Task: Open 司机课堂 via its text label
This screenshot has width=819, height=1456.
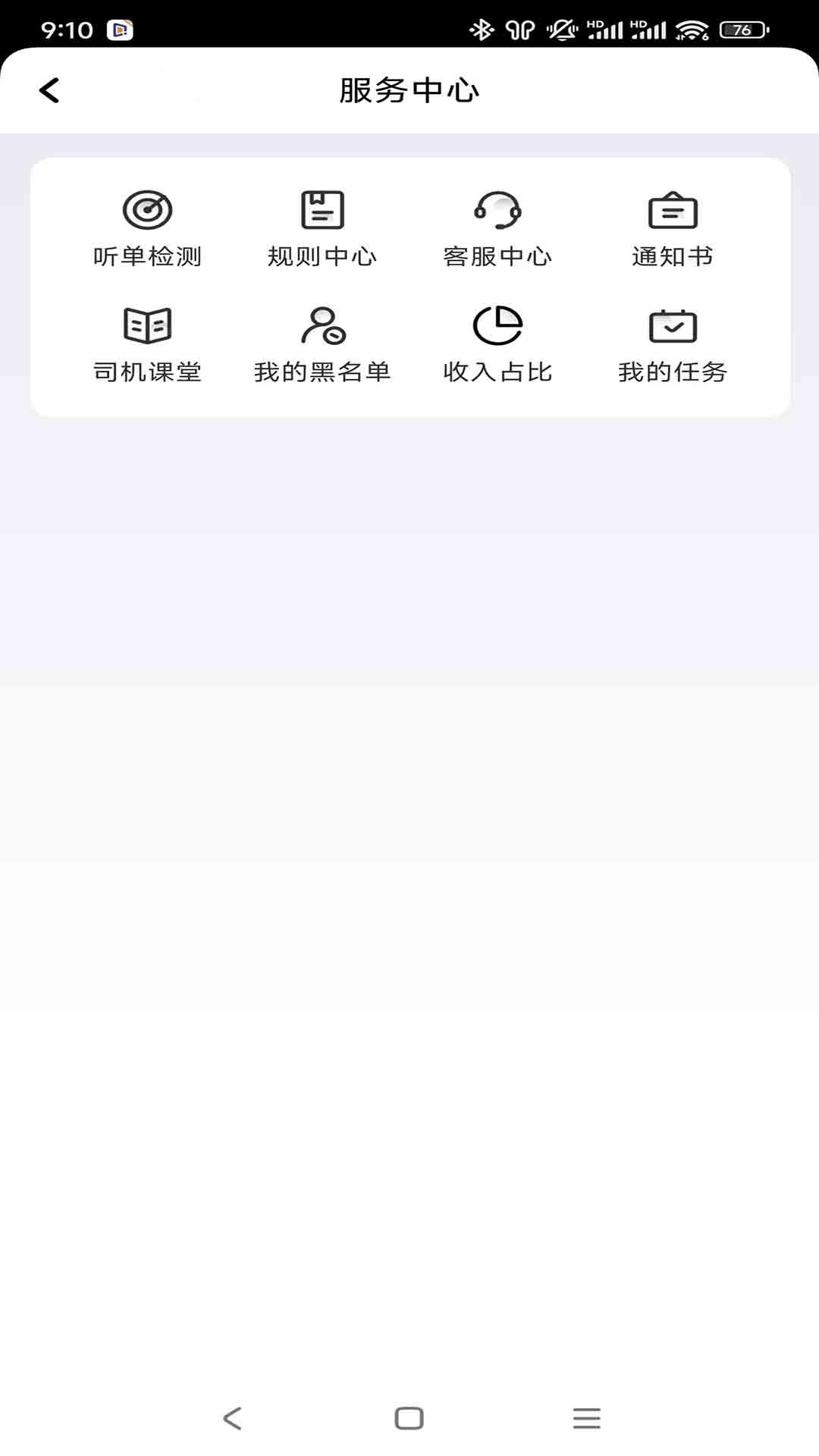Action: pos(147,372)
